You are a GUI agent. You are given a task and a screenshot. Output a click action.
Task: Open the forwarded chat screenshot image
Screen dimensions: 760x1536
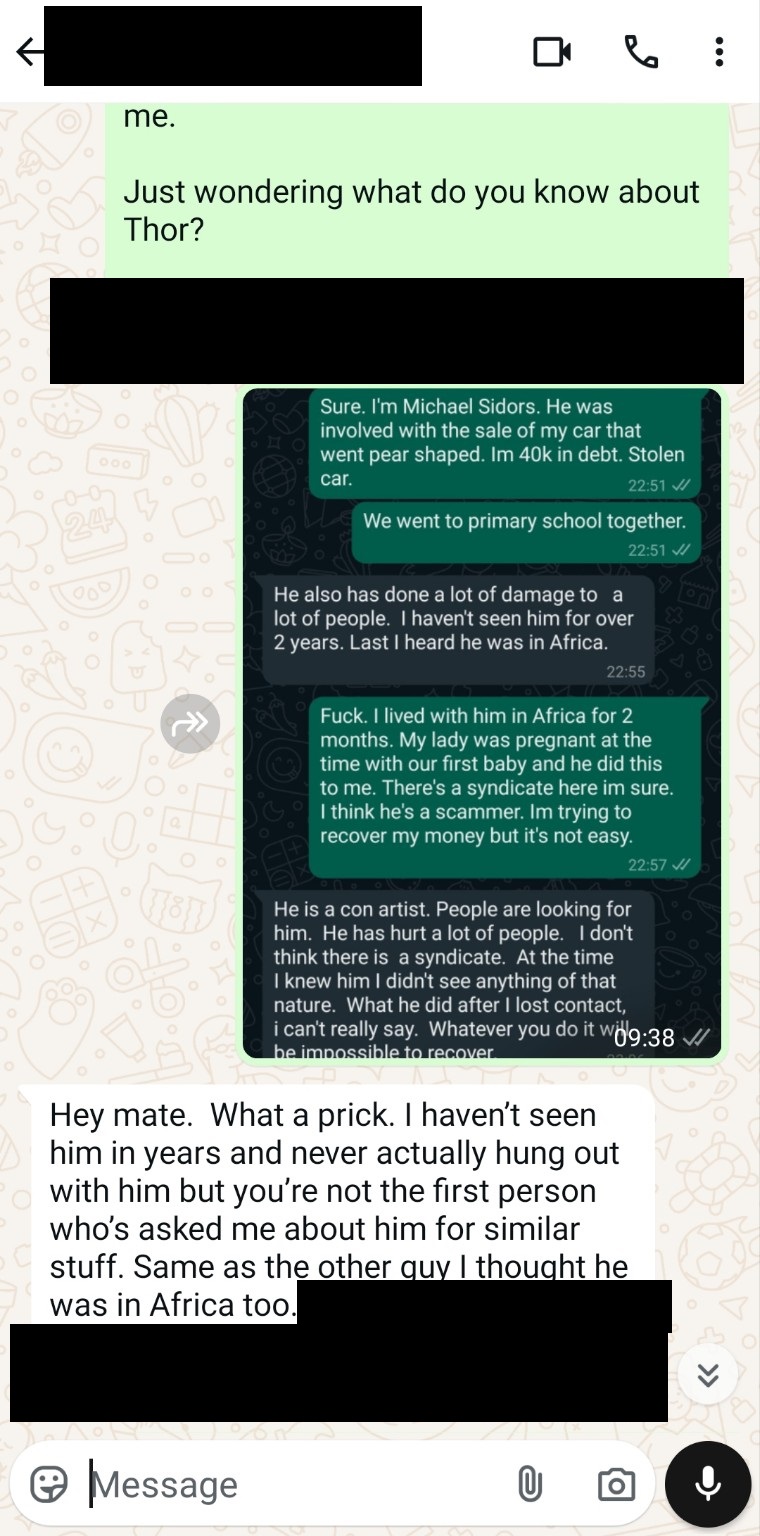[x=482, y=723]
